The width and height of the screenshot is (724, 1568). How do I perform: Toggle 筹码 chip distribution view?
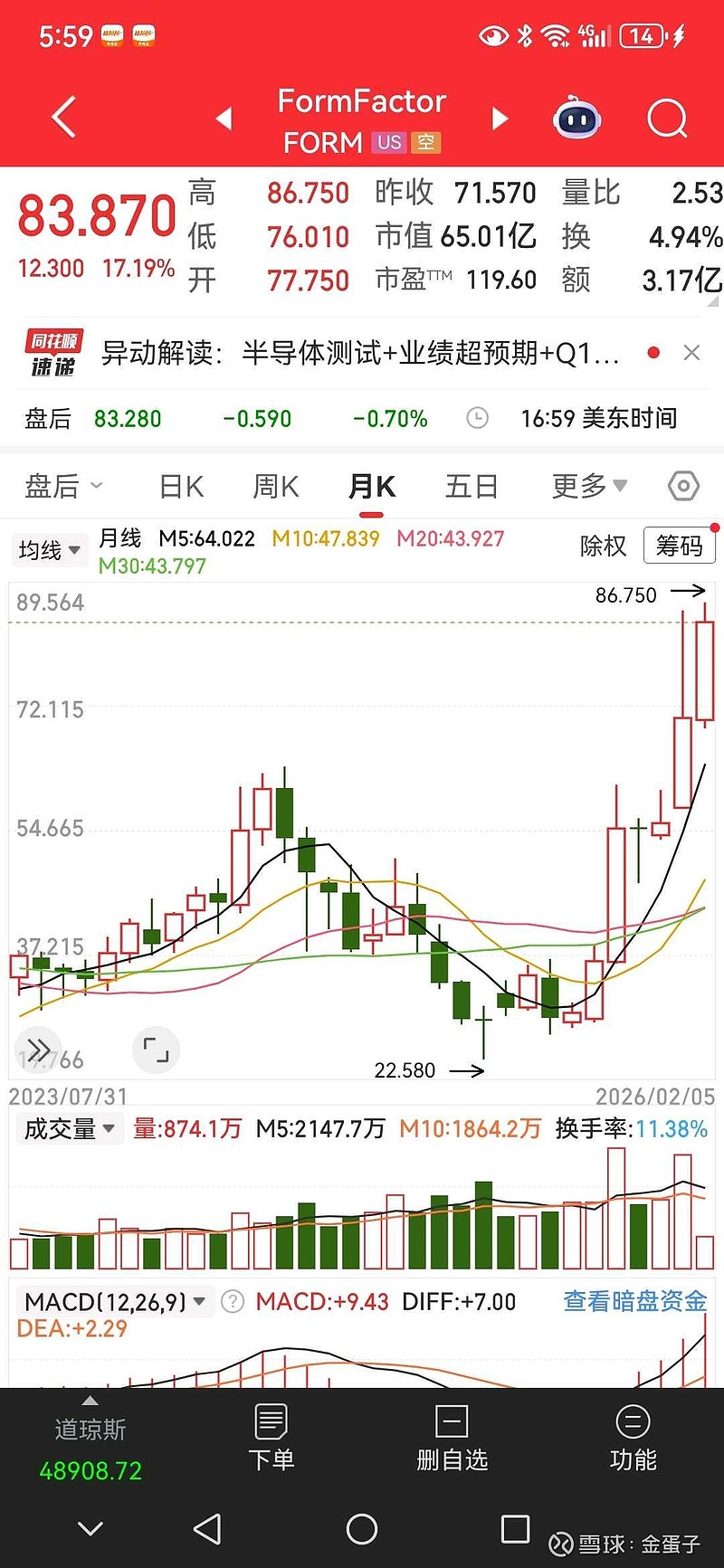point(679,546)
